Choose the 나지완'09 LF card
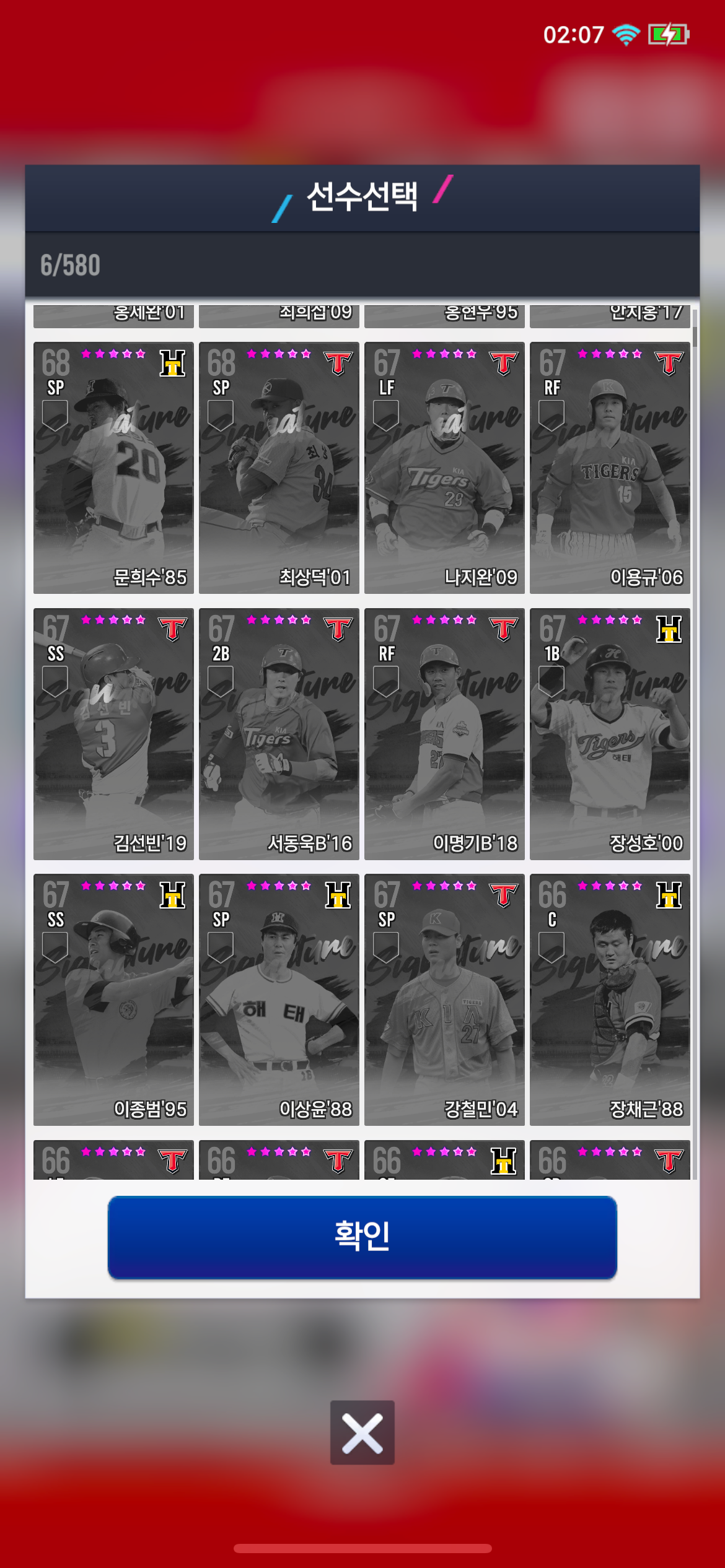This screenshot has width=725, height=1568. [444, 468]
